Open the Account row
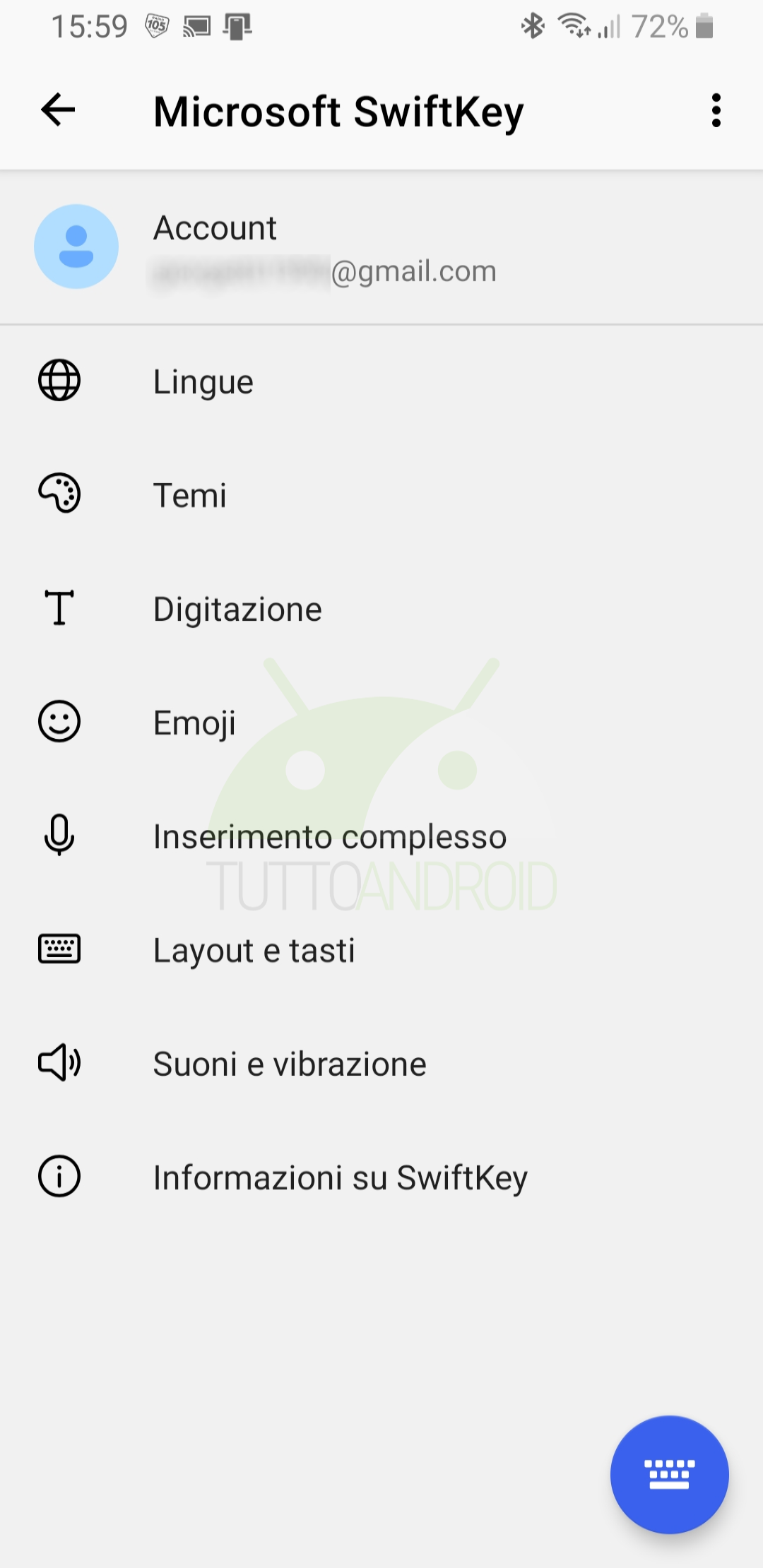This screenshot has height=1568, width=763. (381, 247)
